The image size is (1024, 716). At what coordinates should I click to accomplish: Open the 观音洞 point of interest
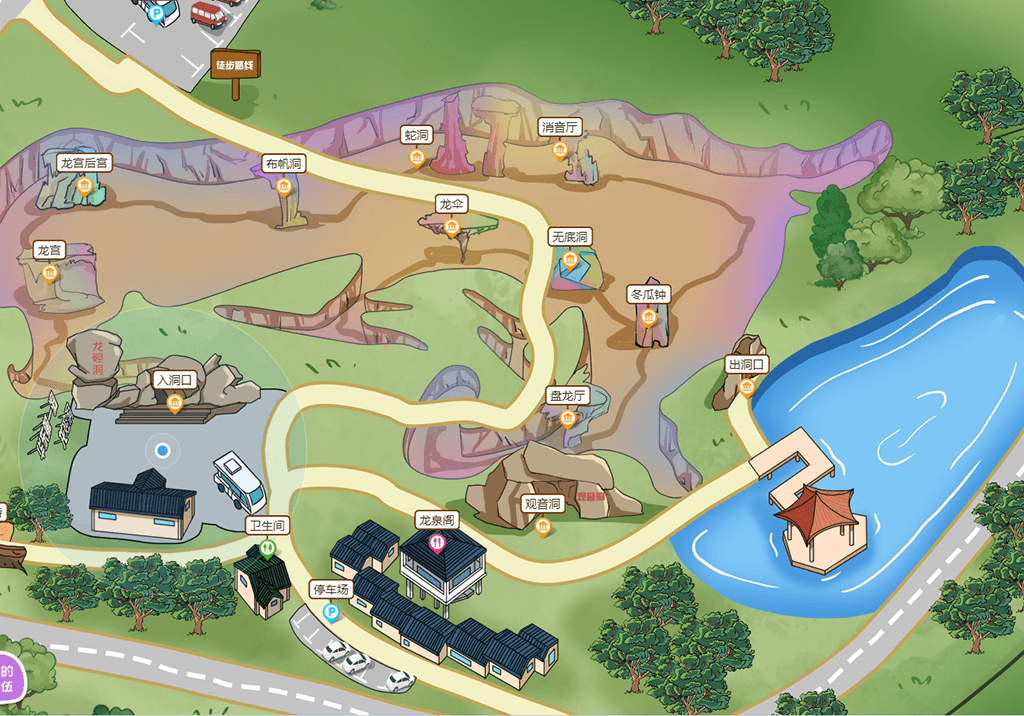pos(543,526)
